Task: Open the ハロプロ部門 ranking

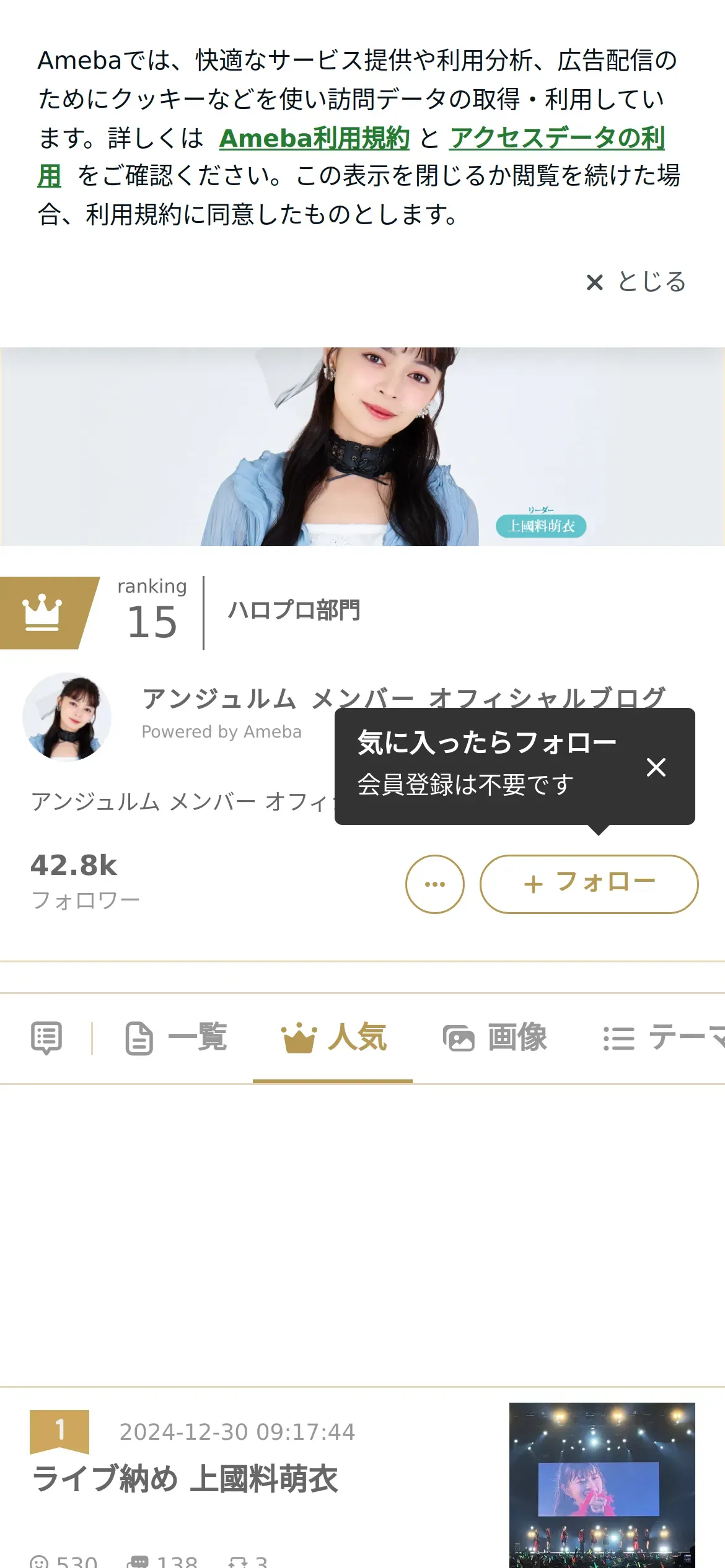Action: (294, 611)
